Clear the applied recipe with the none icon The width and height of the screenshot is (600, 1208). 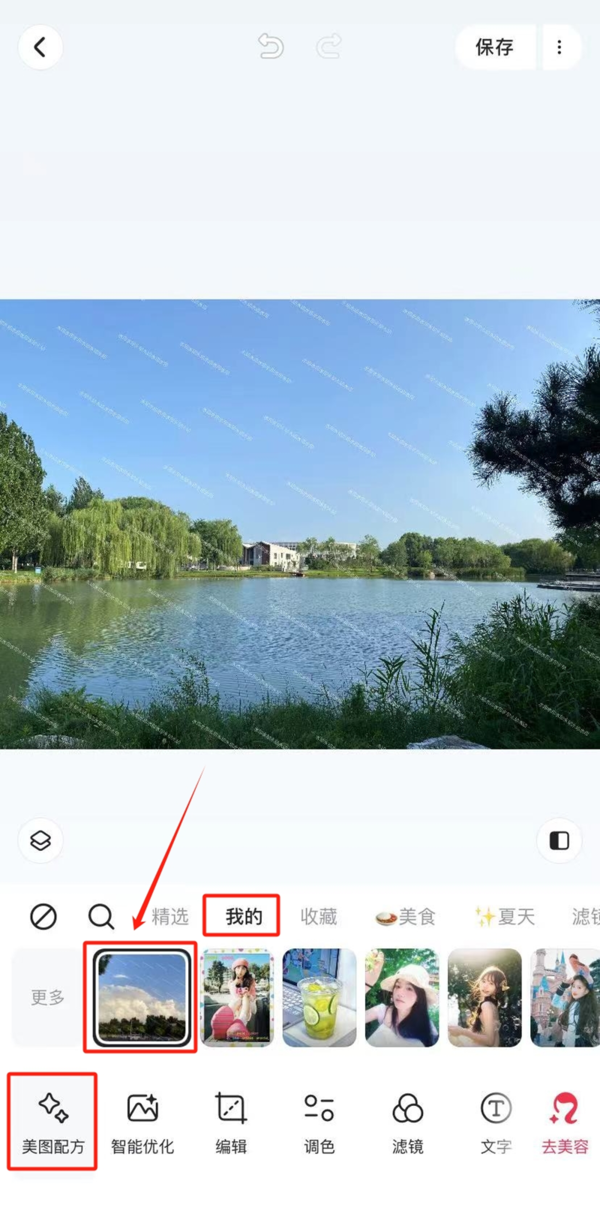43,916
